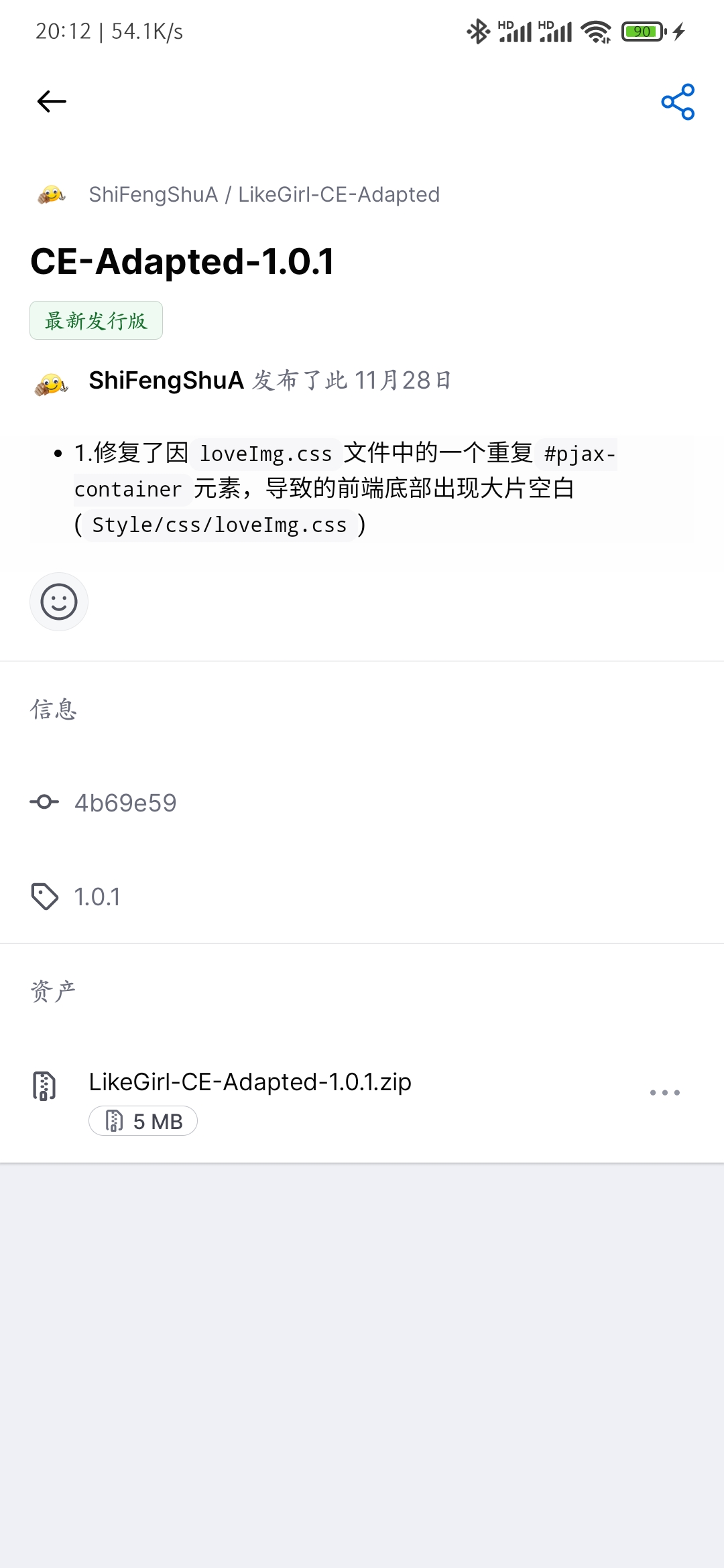Viewport: 724px width, 1568px height.
Task: Go back using the arrow icon
Action: (x=52, y=102)
